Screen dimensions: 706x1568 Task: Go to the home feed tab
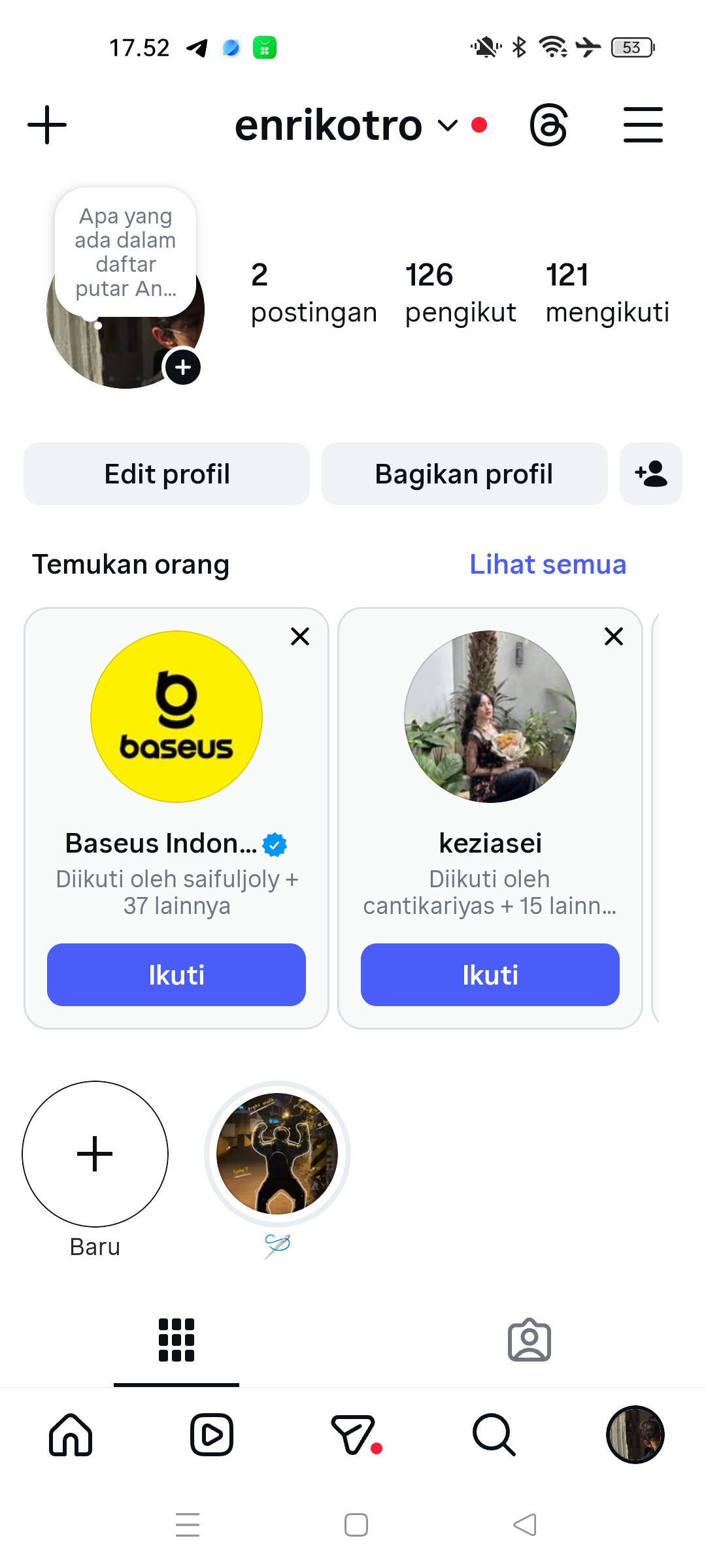point(71,1435)
